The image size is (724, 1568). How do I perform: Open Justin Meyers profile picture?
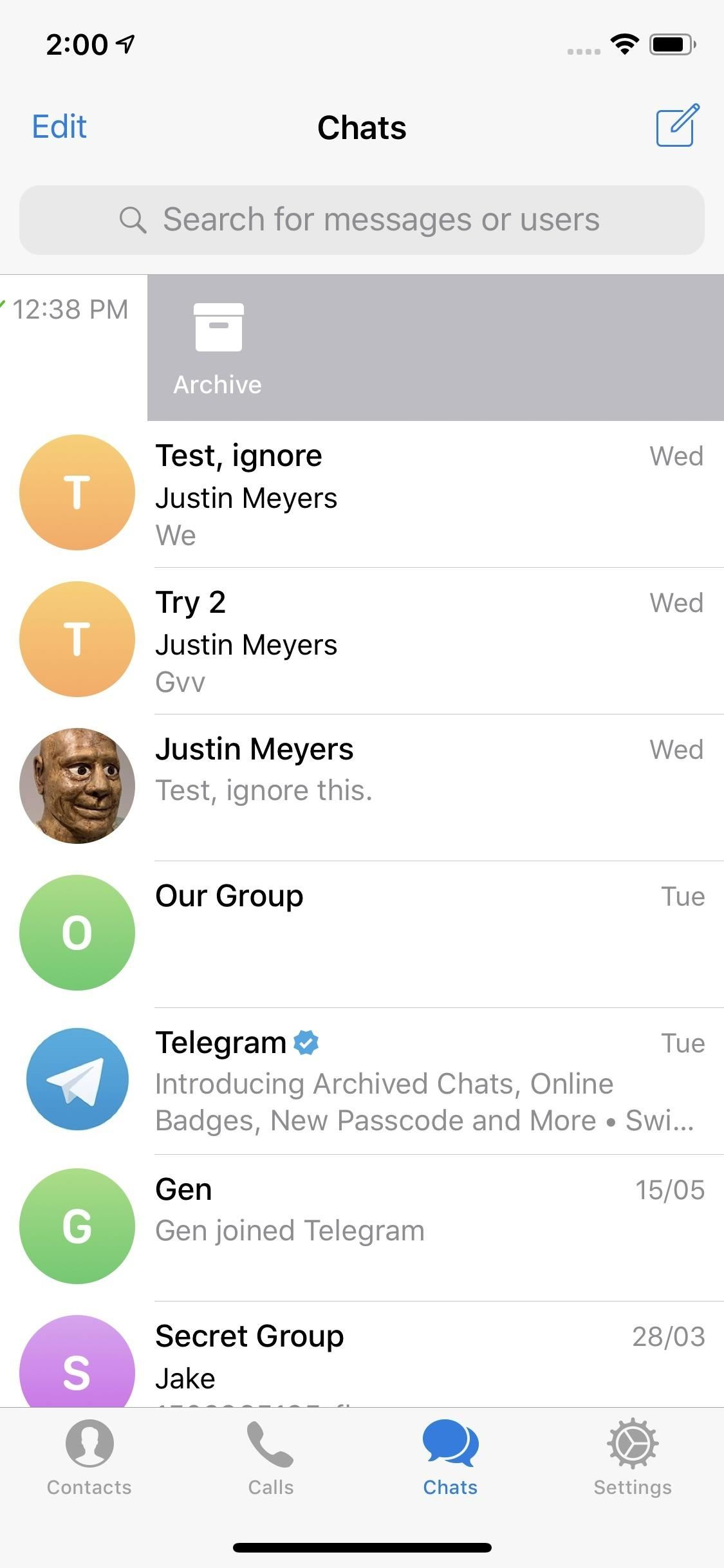pyautogui.click(x=77, y=785)
